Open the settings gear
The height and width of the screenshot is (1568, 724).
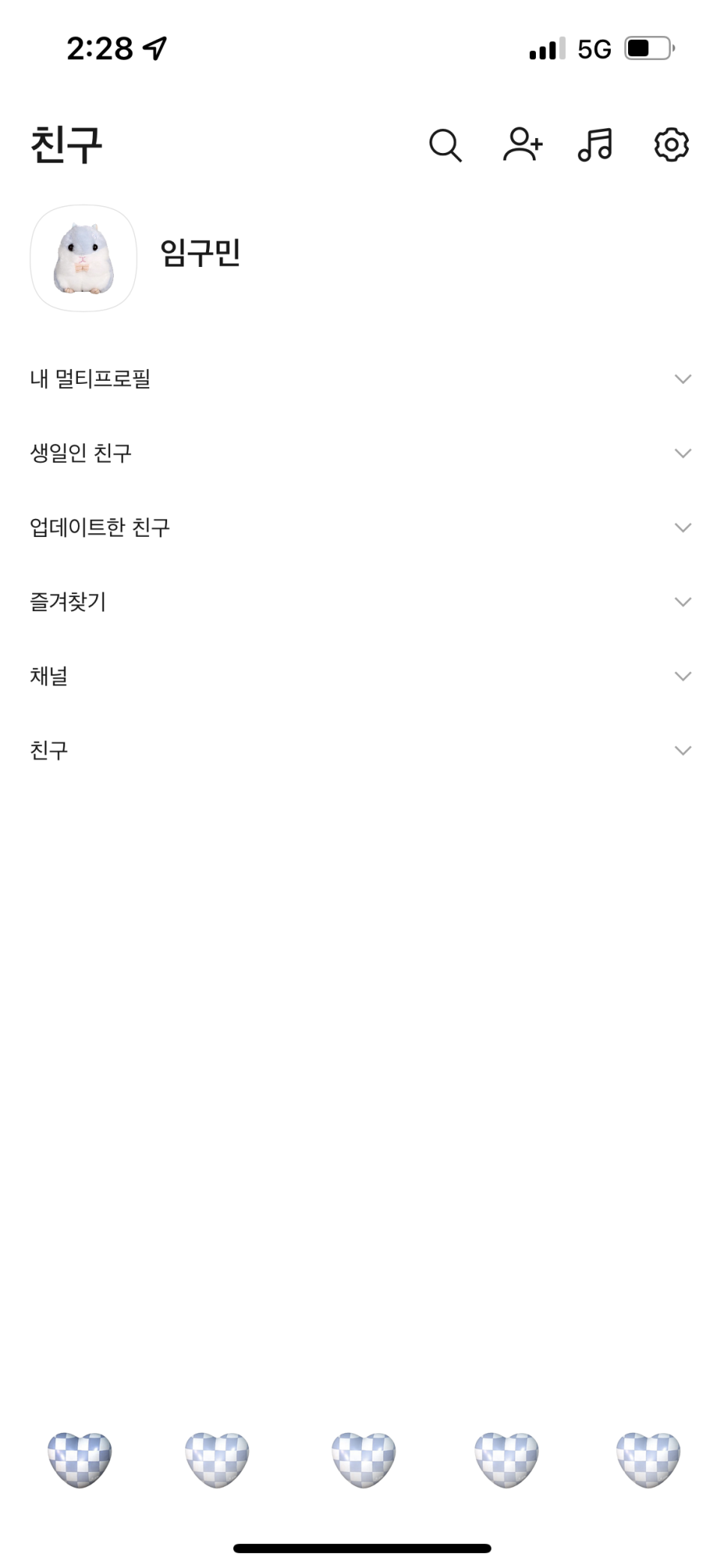(672, 145)
